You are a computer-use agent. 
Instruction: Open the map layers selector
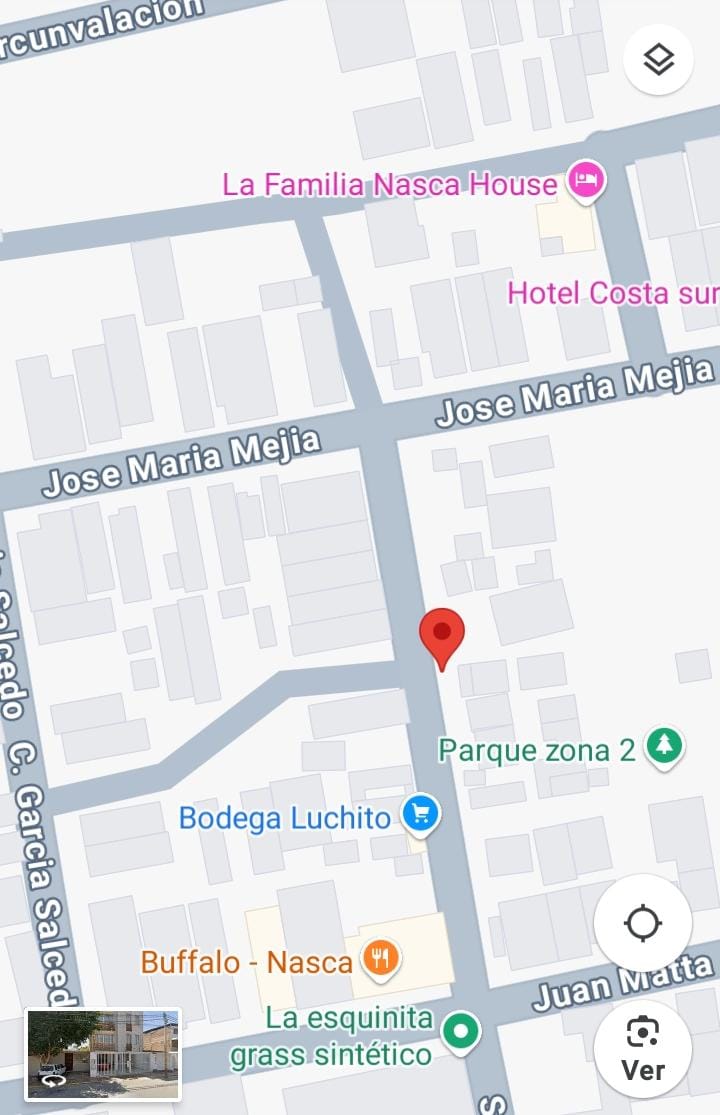(658, 60)
